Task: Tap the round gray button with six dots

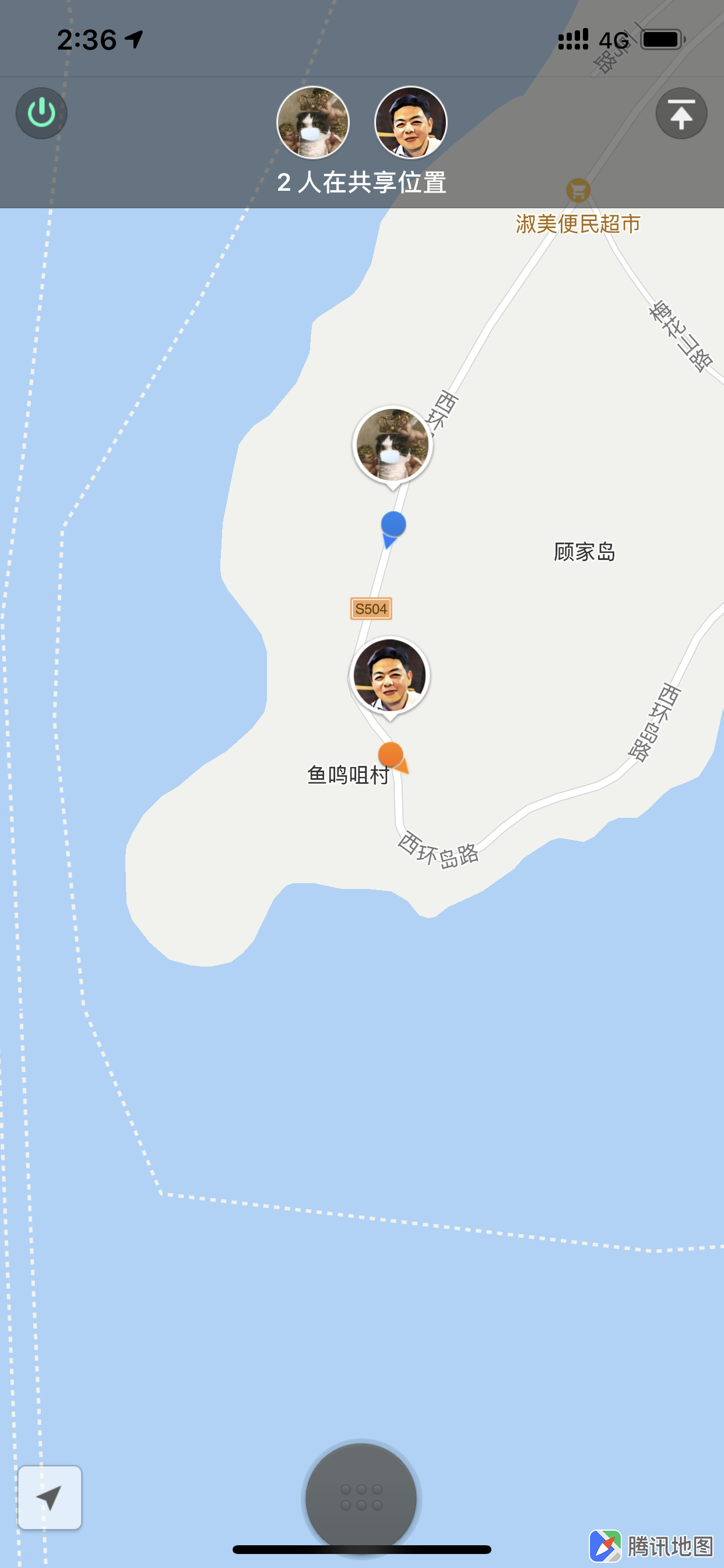Action: click(361, 1497)
